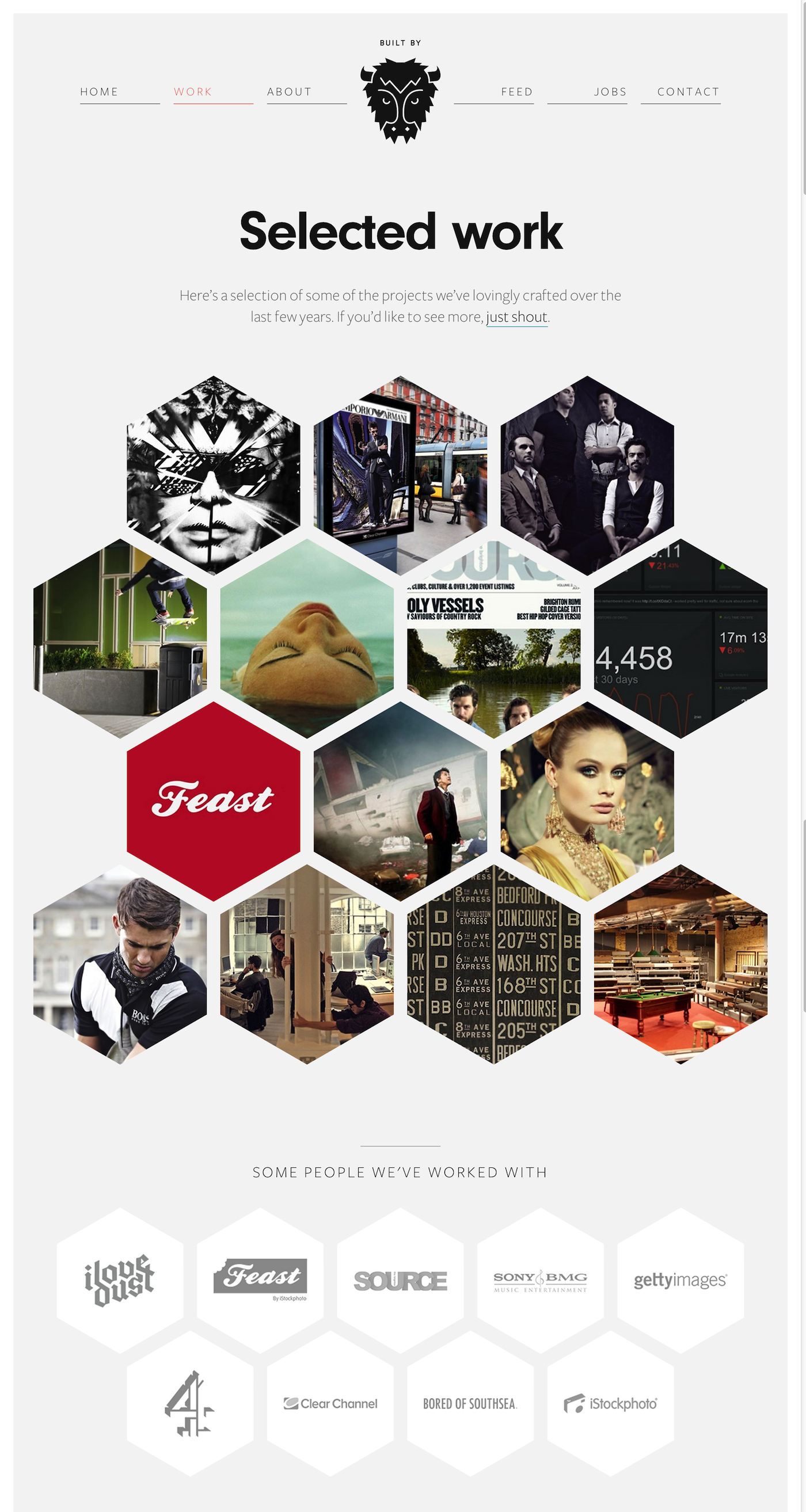View the analytics dashboard project showing 4,458
This screenshot has height=1512, width=806.
click(680, 638)
